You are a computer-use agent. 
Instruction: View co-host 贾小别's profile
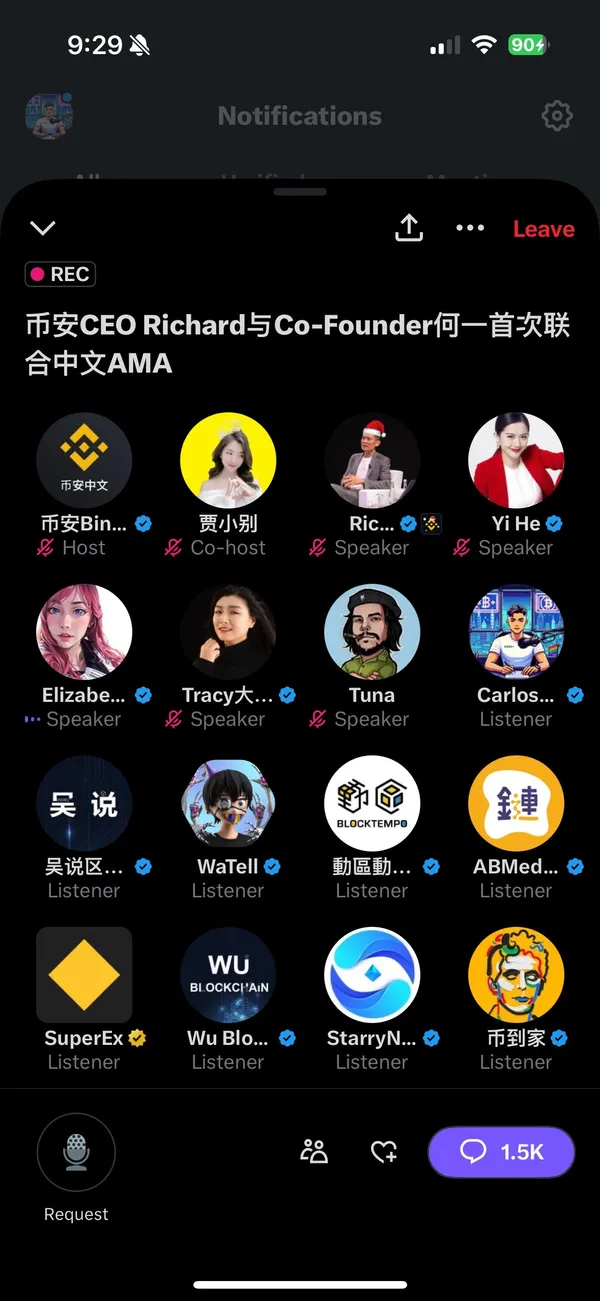(228, 461)
